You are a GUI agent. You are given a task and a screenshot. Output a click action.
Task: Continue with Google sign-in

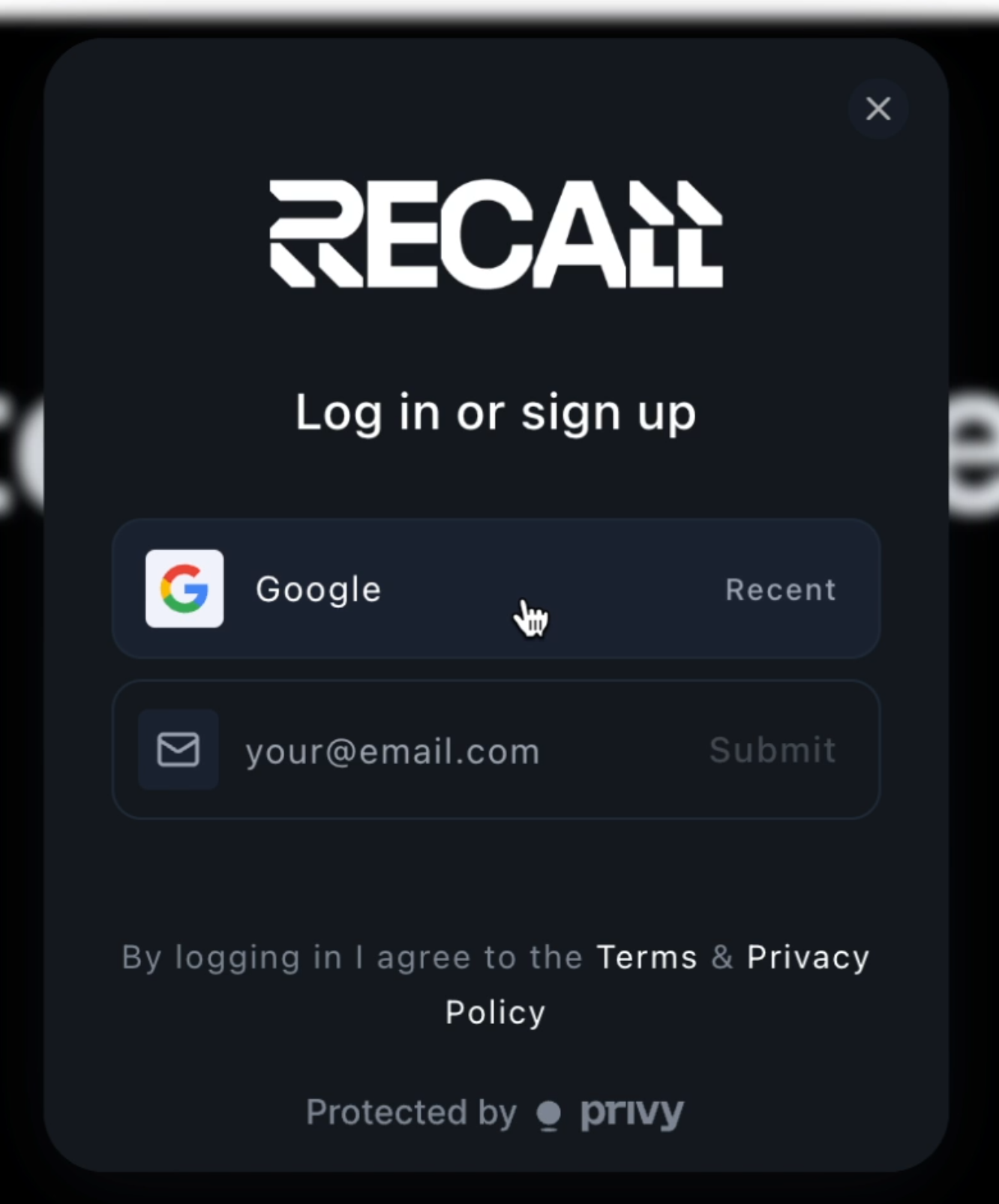(x=495, y=589)
